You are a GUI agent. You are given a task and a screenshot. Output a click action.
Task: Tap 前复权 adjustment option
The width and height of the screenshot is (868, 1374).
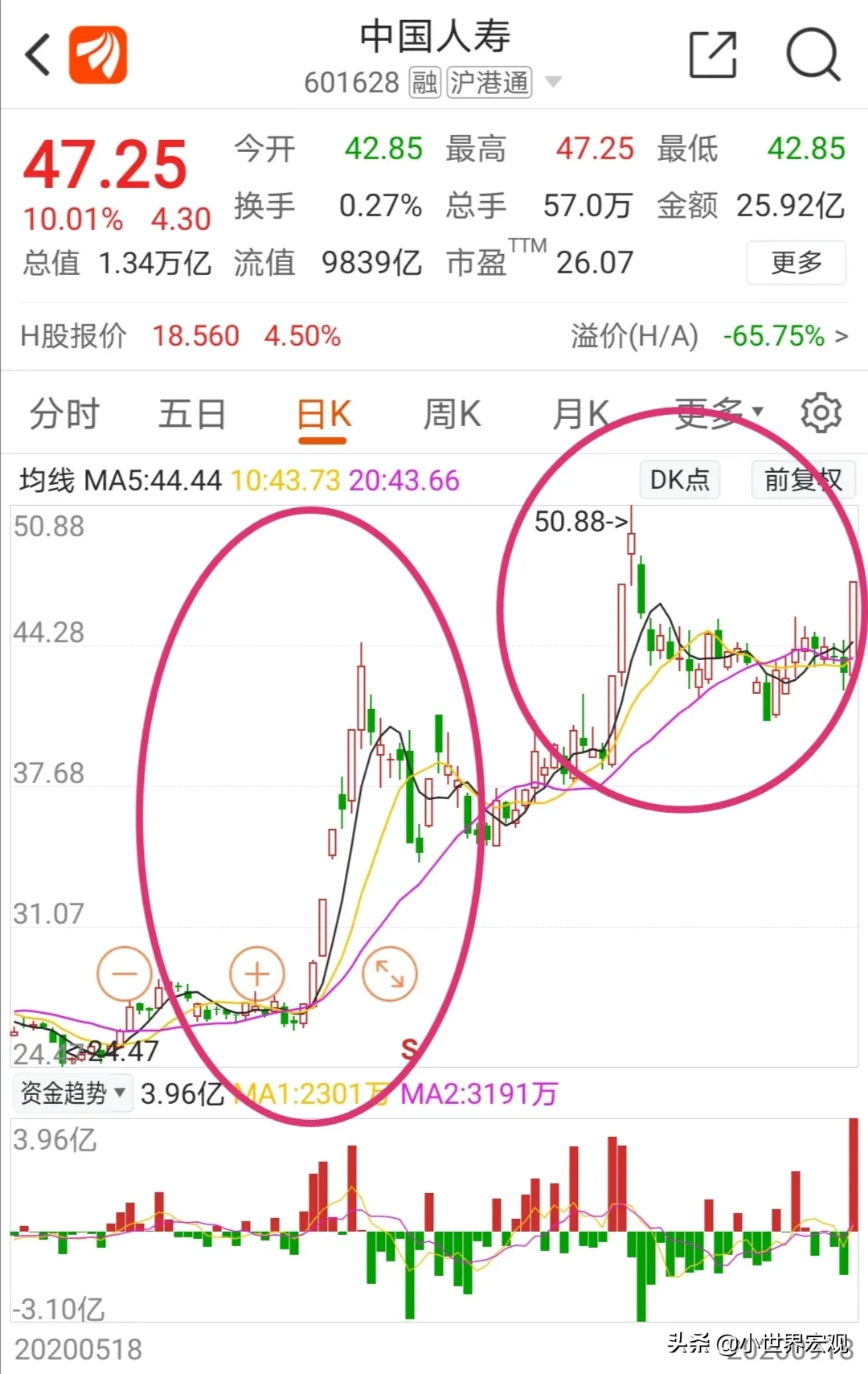coord(802,480)
